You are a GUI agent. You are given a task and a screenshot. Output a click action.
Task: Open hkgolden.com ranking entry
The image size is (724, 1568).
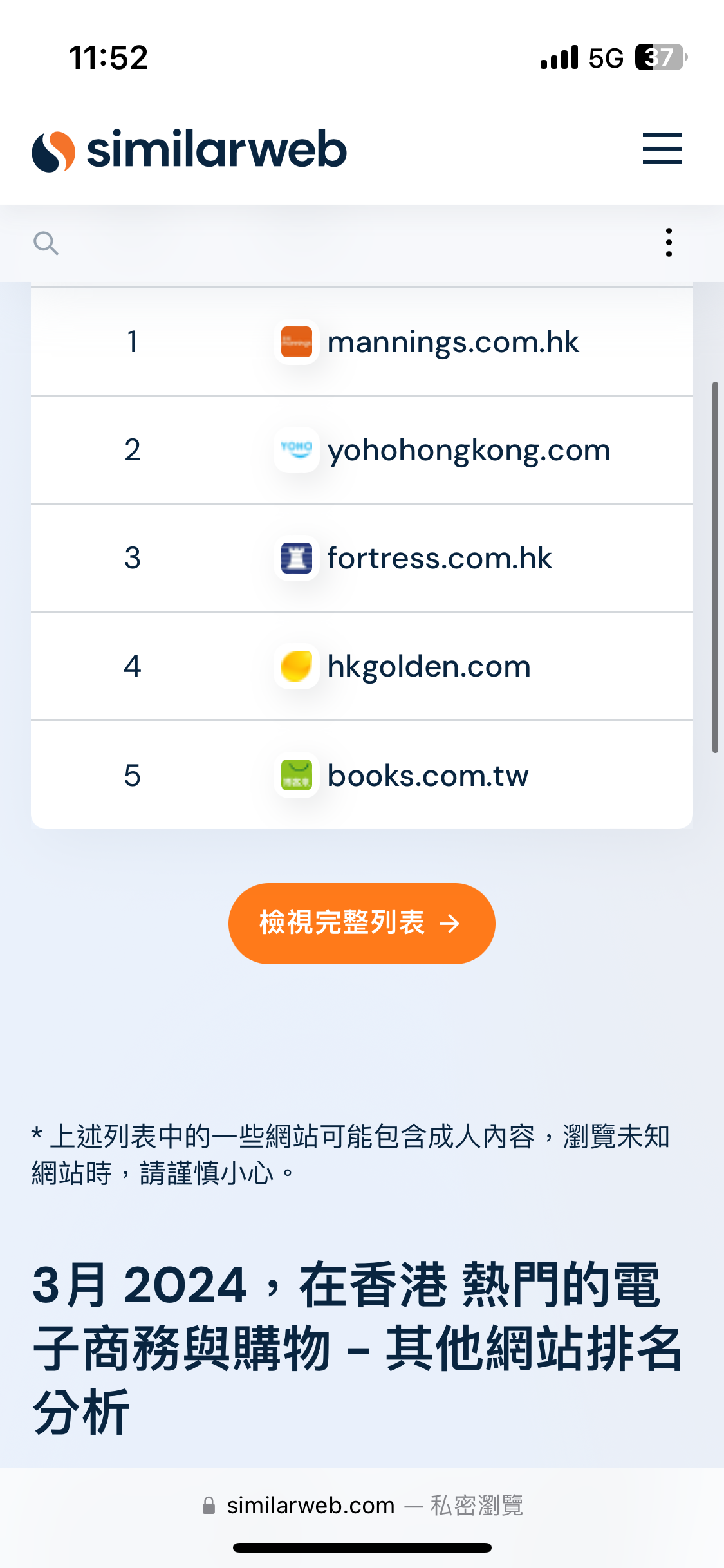point(362,666)
